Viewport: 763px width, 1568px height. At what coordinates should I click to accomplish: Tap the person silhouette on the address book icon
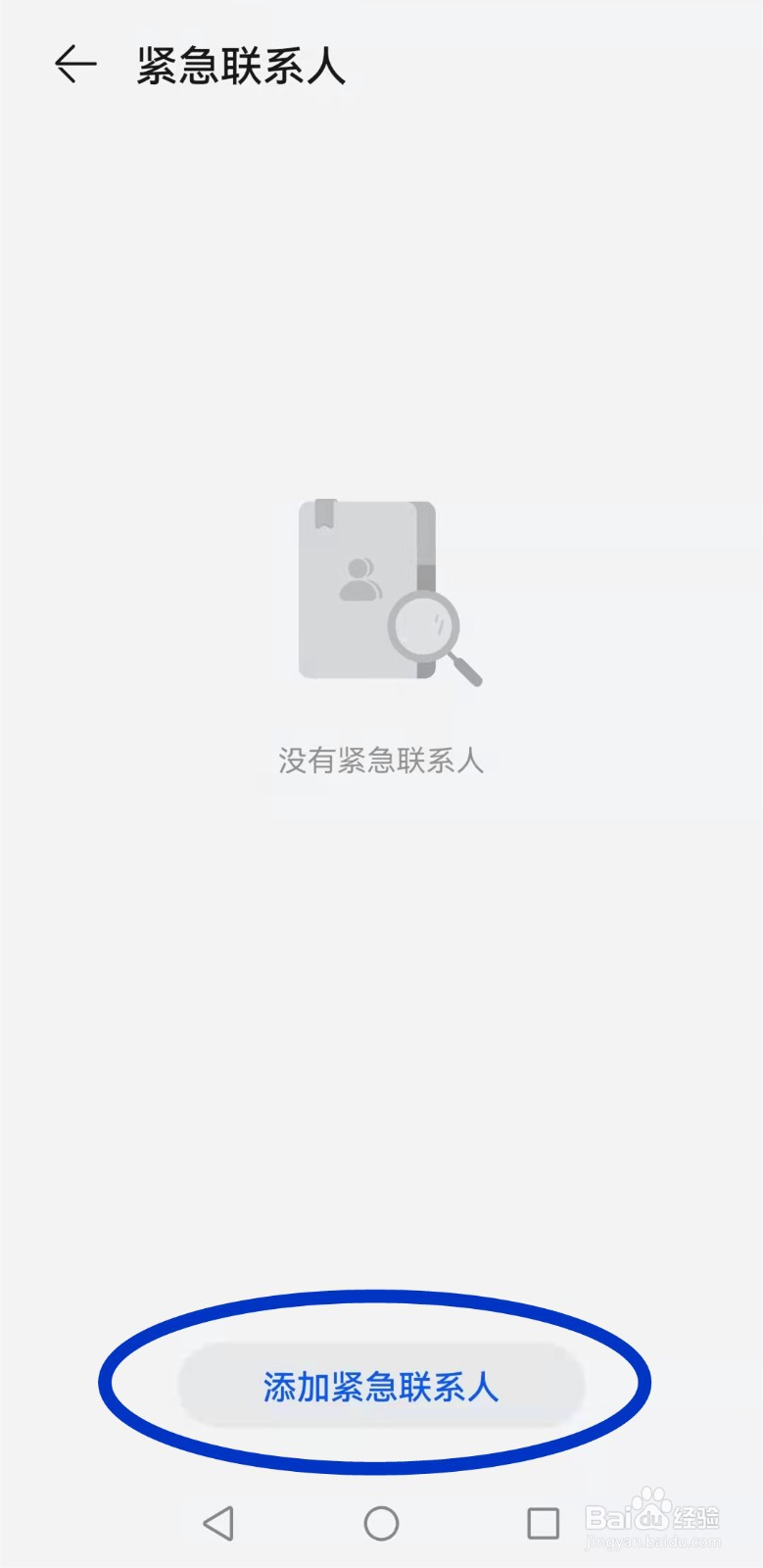(361, 580)
